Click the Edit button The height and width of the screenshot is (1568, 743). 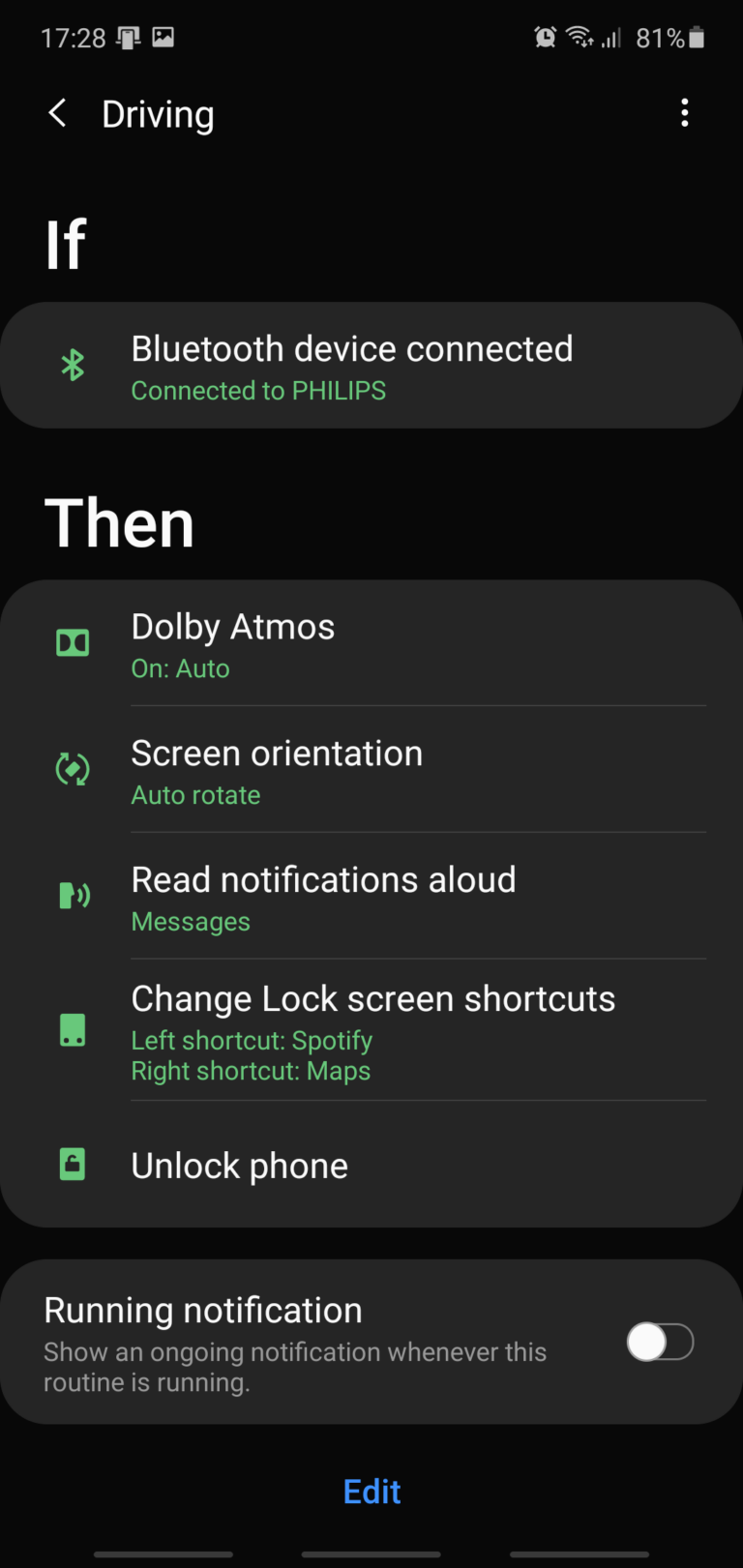pyautogui.click(x=371, y=1492)
